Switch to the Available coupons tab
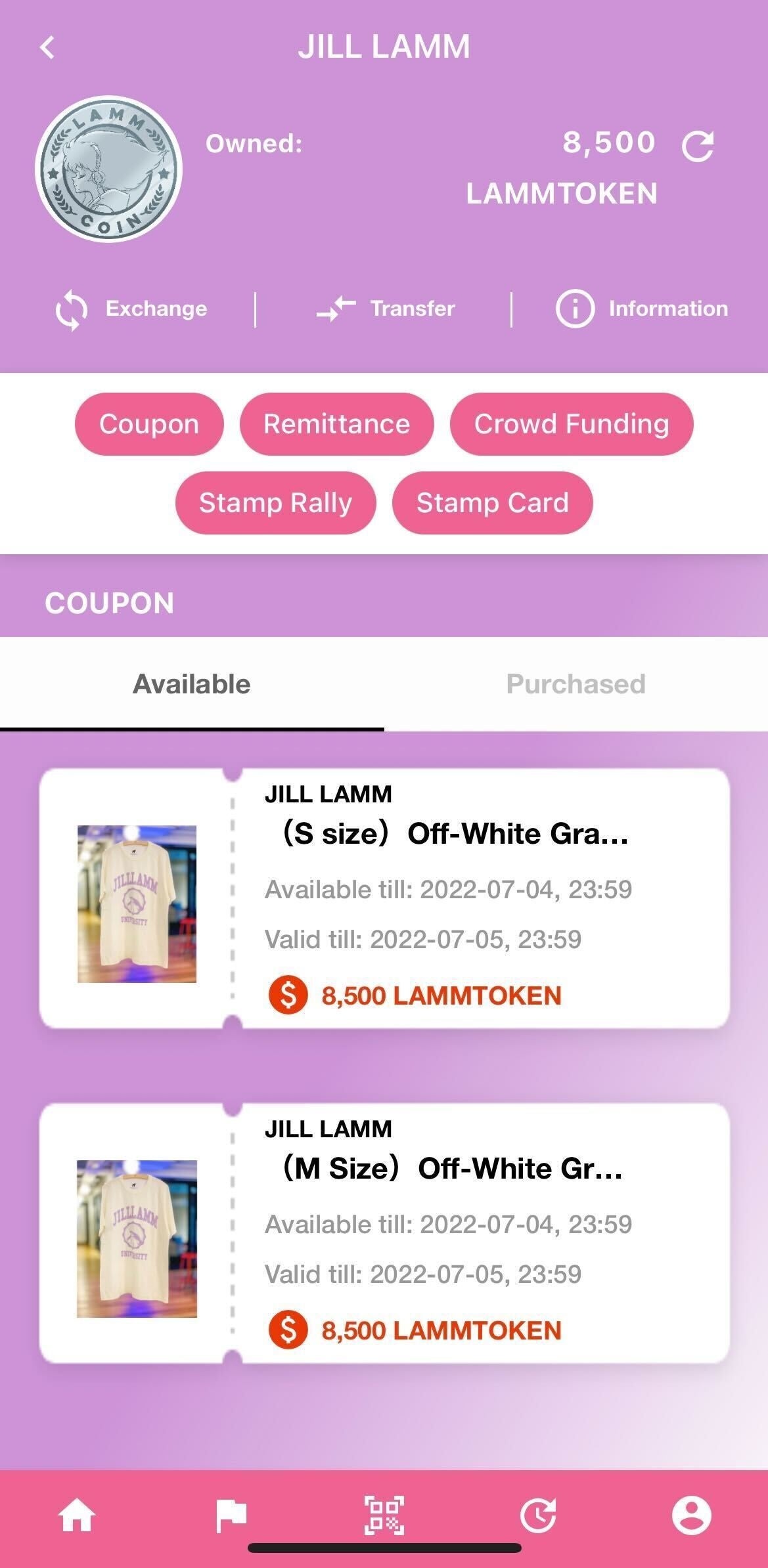The image size is (768, 1568). 192,684
